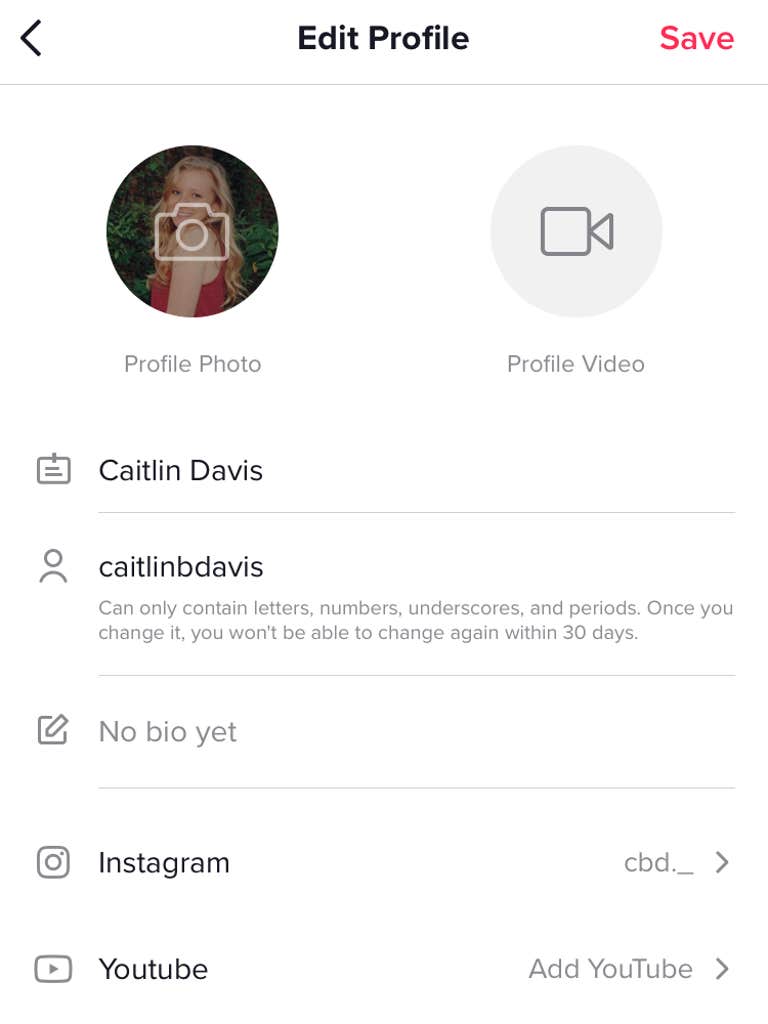
Task: Open the Youtube row to add YouTube
Action: click(384, 969)
